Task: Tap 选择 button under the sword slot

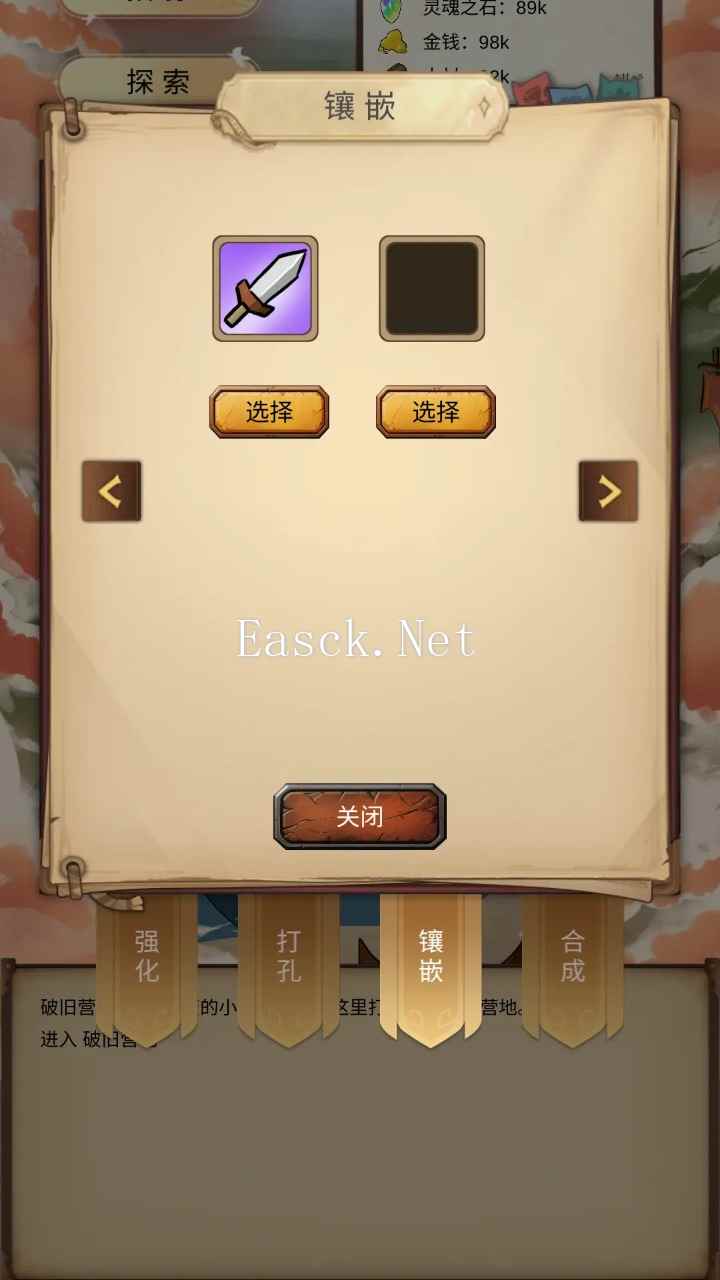Action: click(x=269, y=412)
